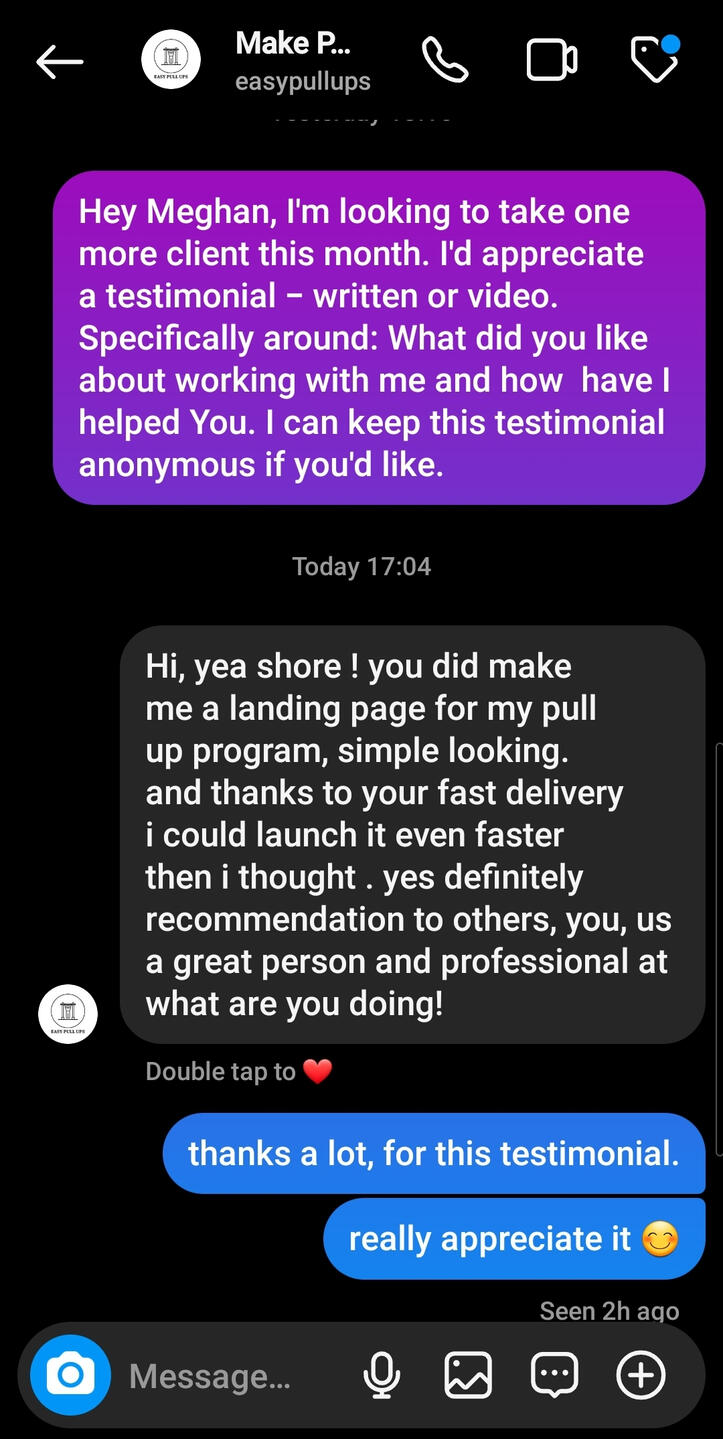Open the label tag icon
The height and width of the screenshot is (1439, 723).
[x=655, y=61]
